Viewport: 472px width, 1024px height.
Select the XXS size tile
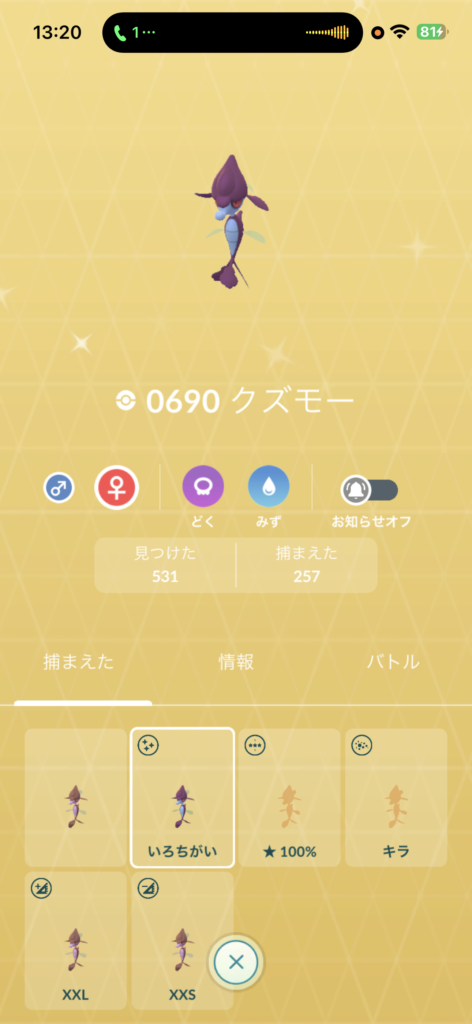click(182, 940)
